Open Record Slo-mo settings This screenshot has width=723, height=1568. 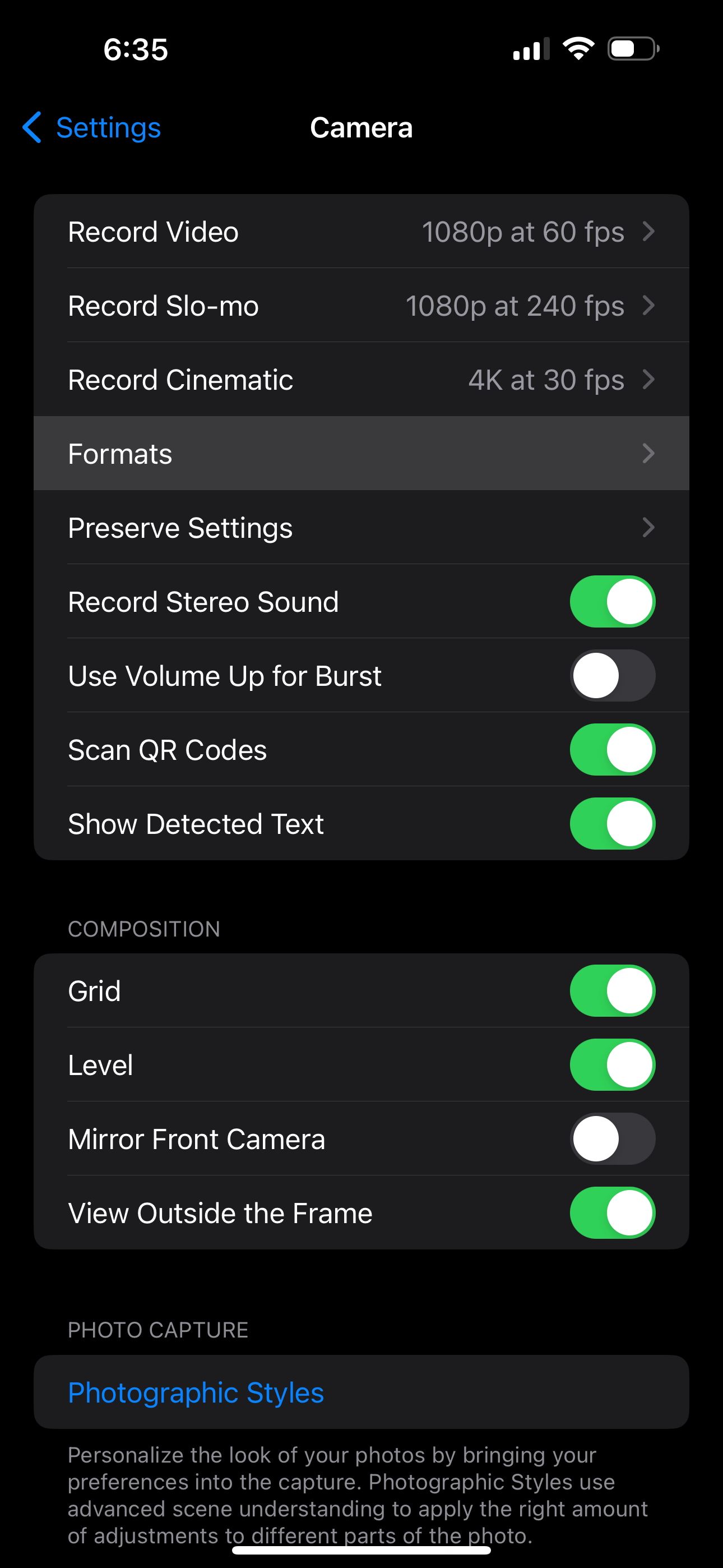(x=361, y=306)
